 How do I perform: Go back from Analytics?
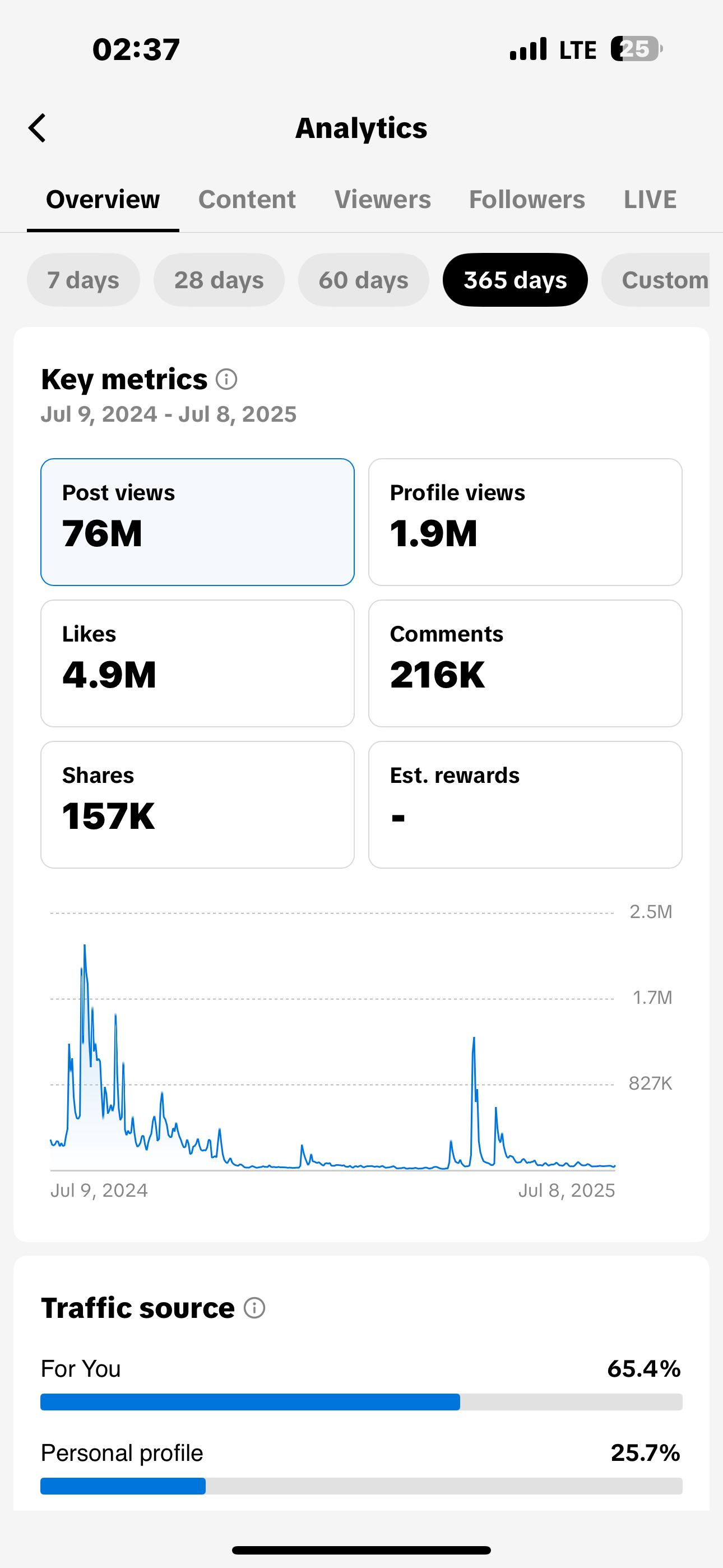click(x=37, y=128)
